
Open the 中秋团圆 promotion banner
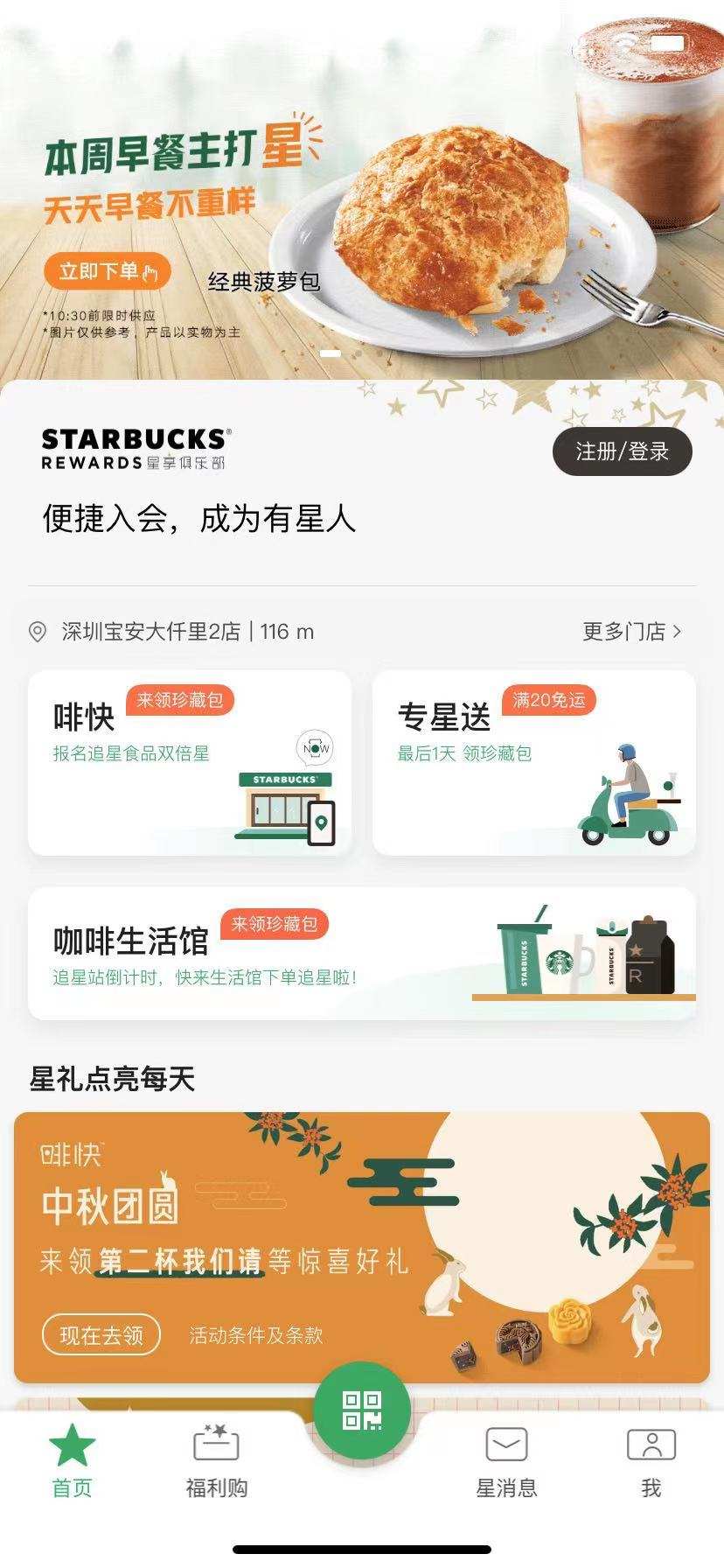point(362,1248)
